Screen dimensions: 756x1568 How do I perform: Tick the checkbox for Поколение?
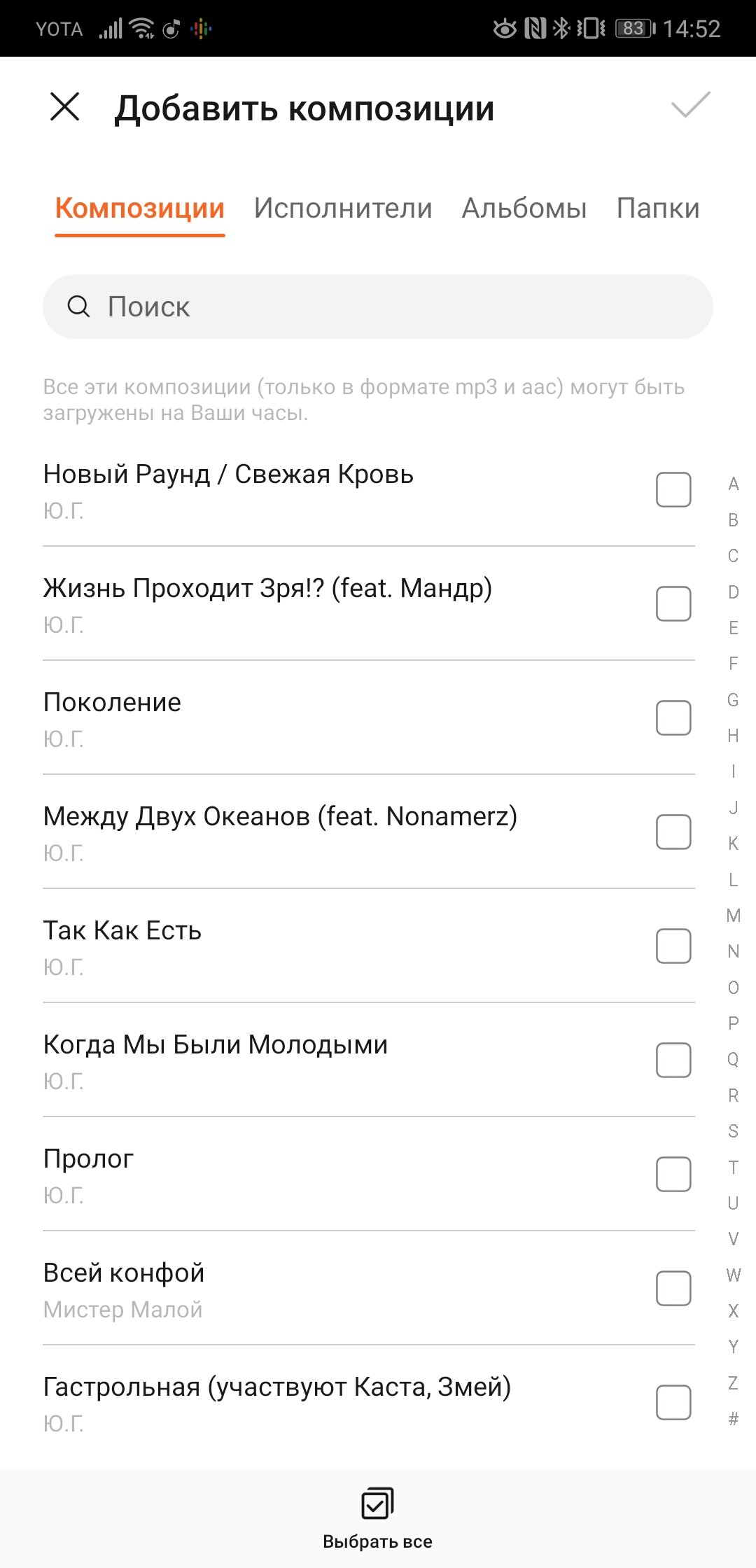point(673,717)
